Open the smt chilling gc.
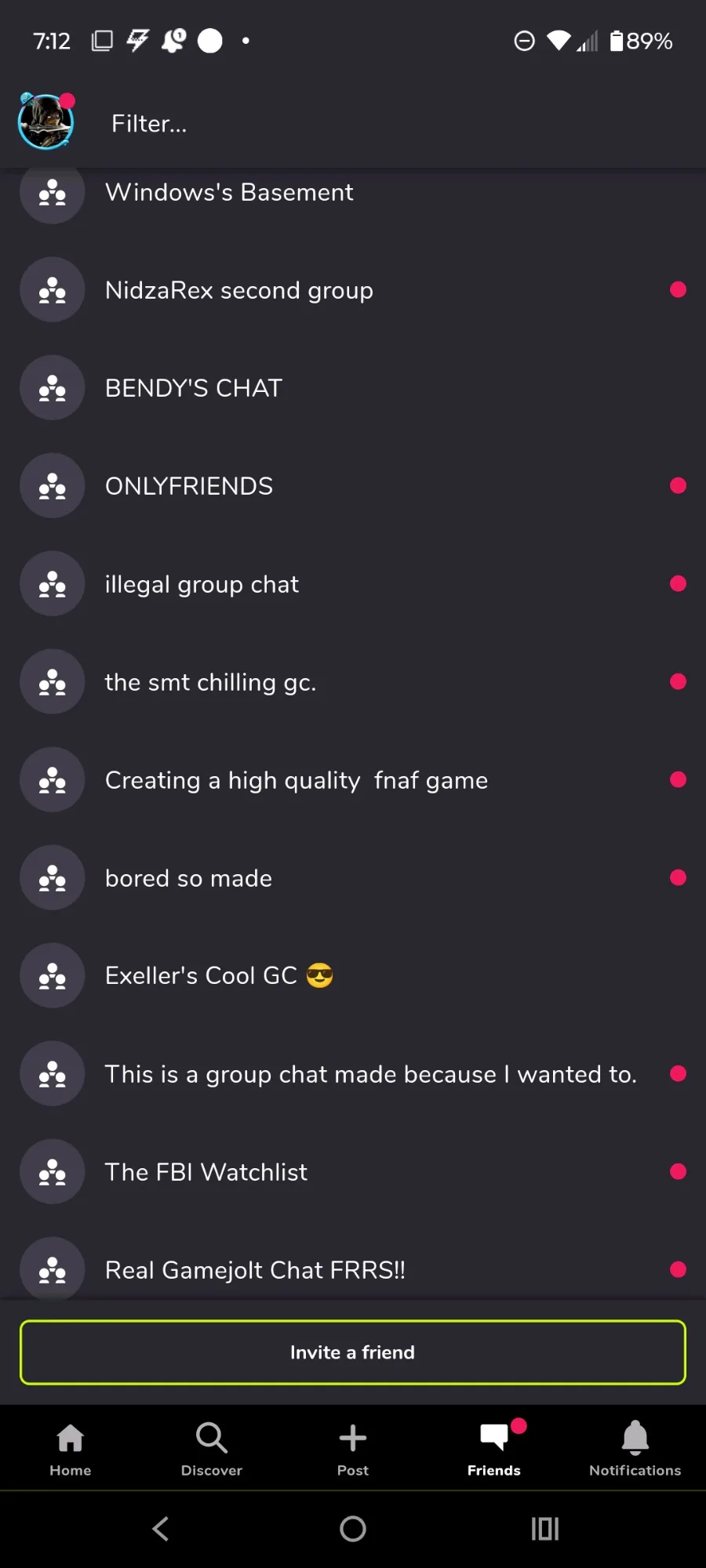 [353, 682]
